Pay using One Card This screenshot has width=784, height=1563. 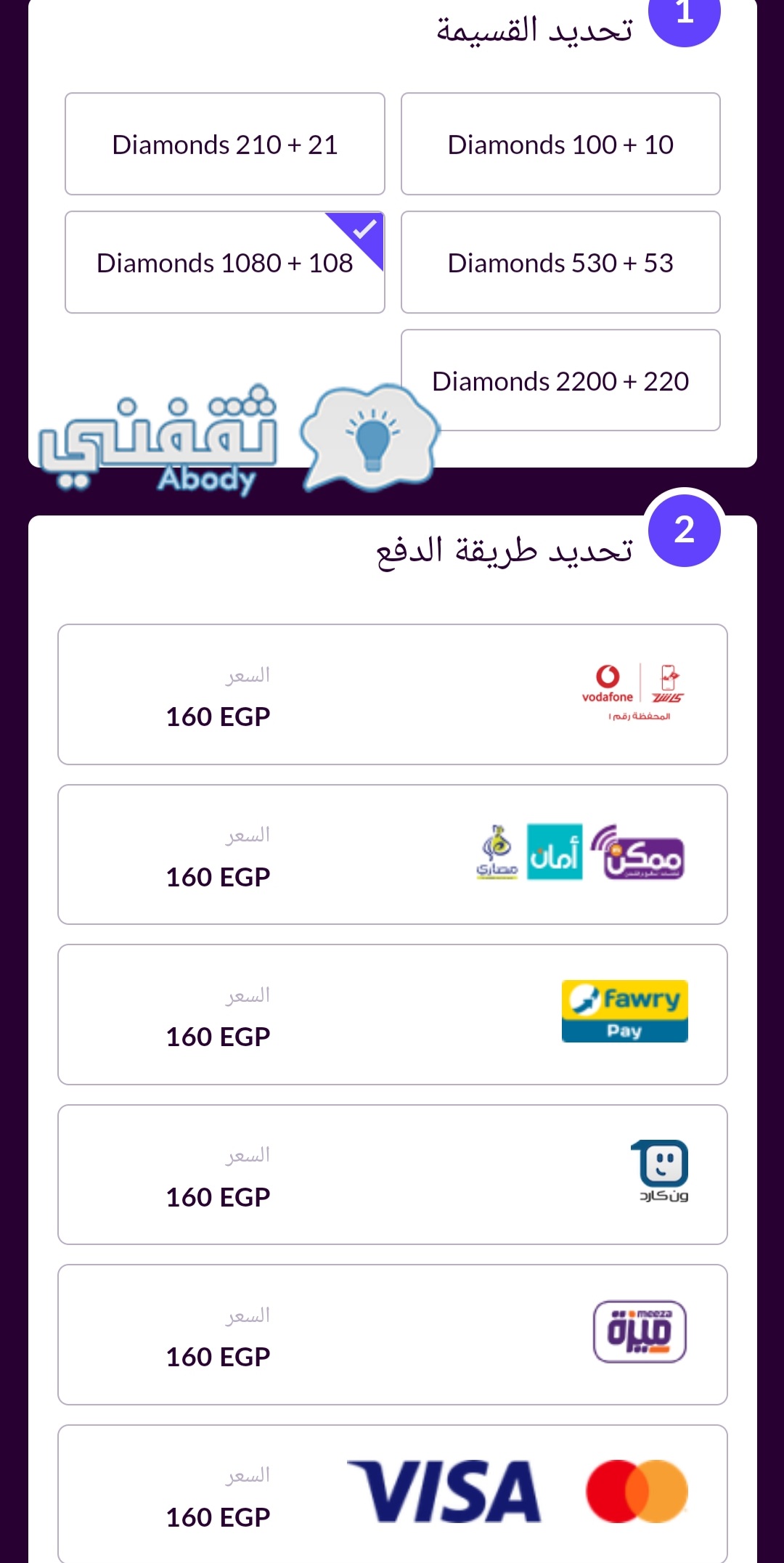[x=393, y=1175]
